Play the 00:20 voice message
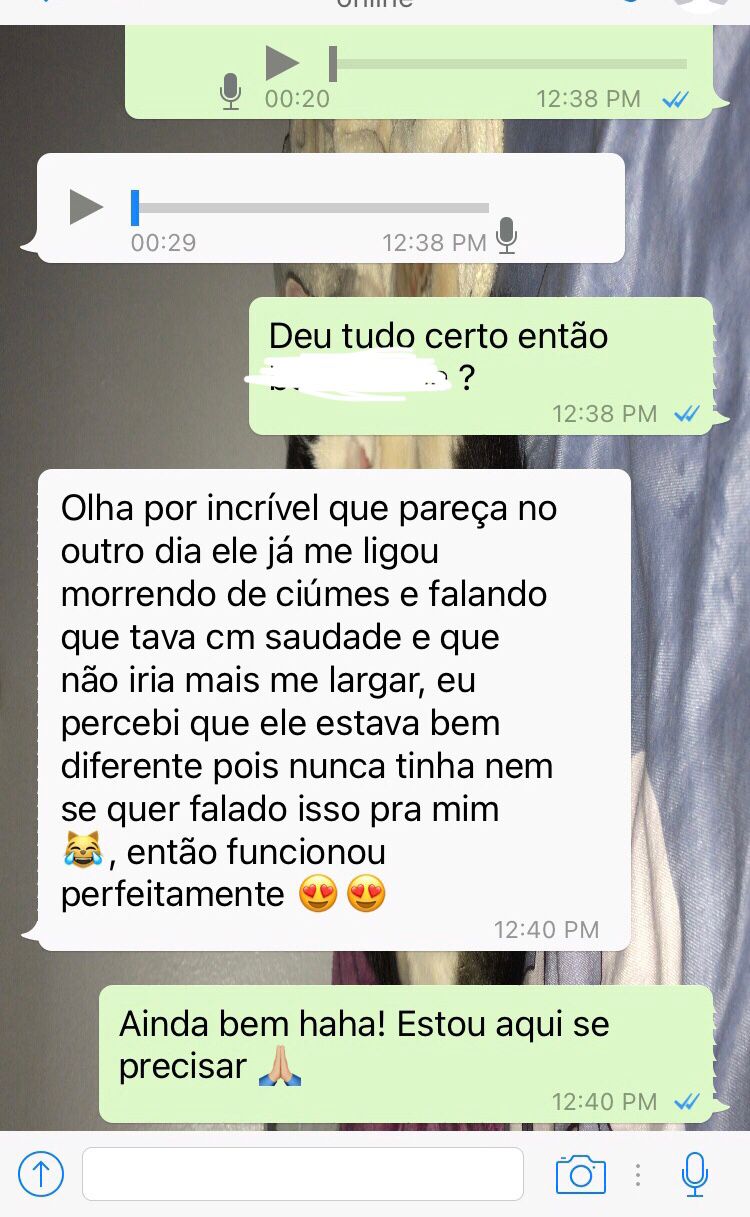Image resolution: width=750 pixels, height=1217 pixels. click(282, 63)
